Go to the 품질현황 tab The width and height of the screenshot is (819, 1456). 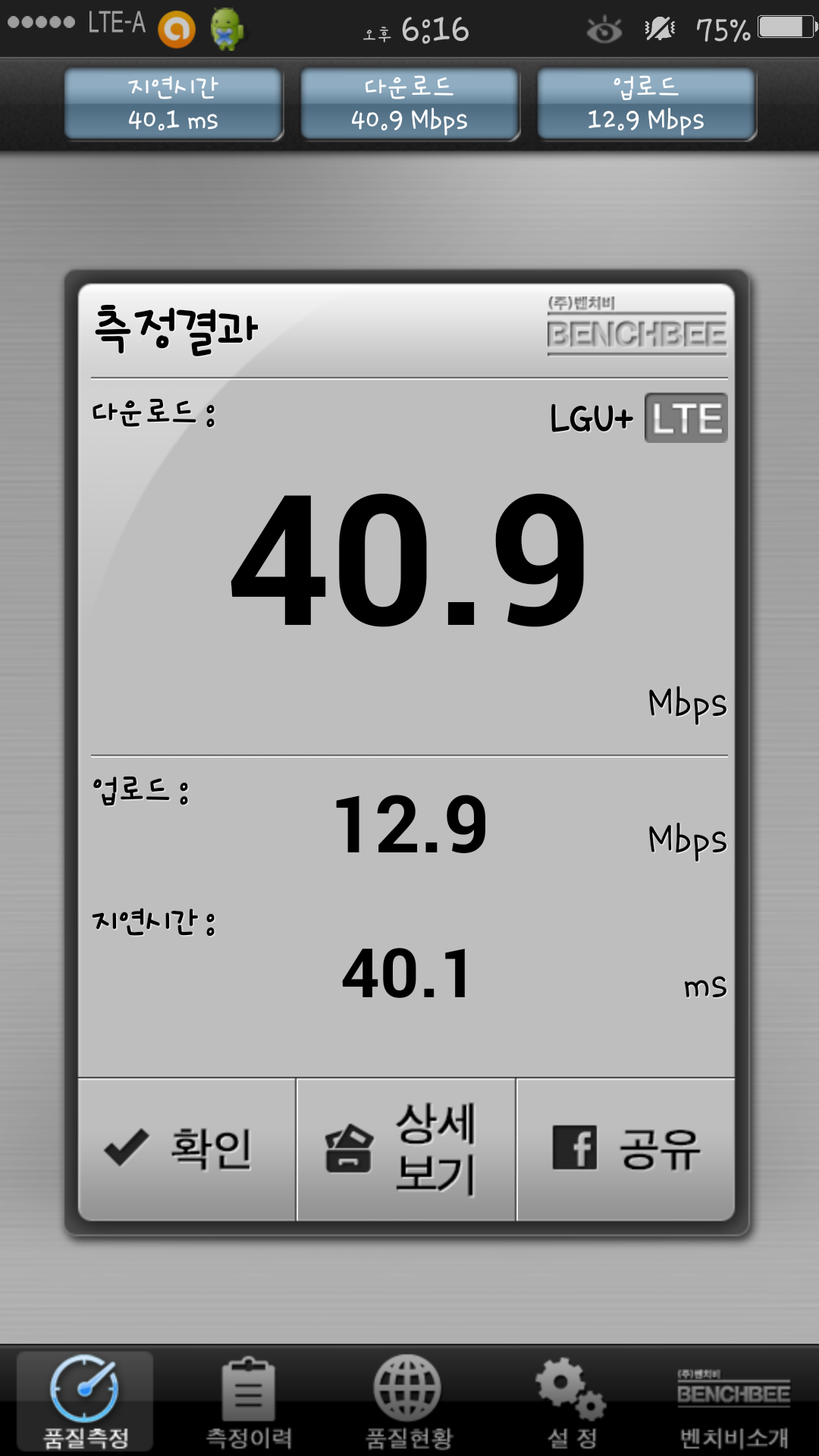pyautogui.click(x=408, y=1401)
